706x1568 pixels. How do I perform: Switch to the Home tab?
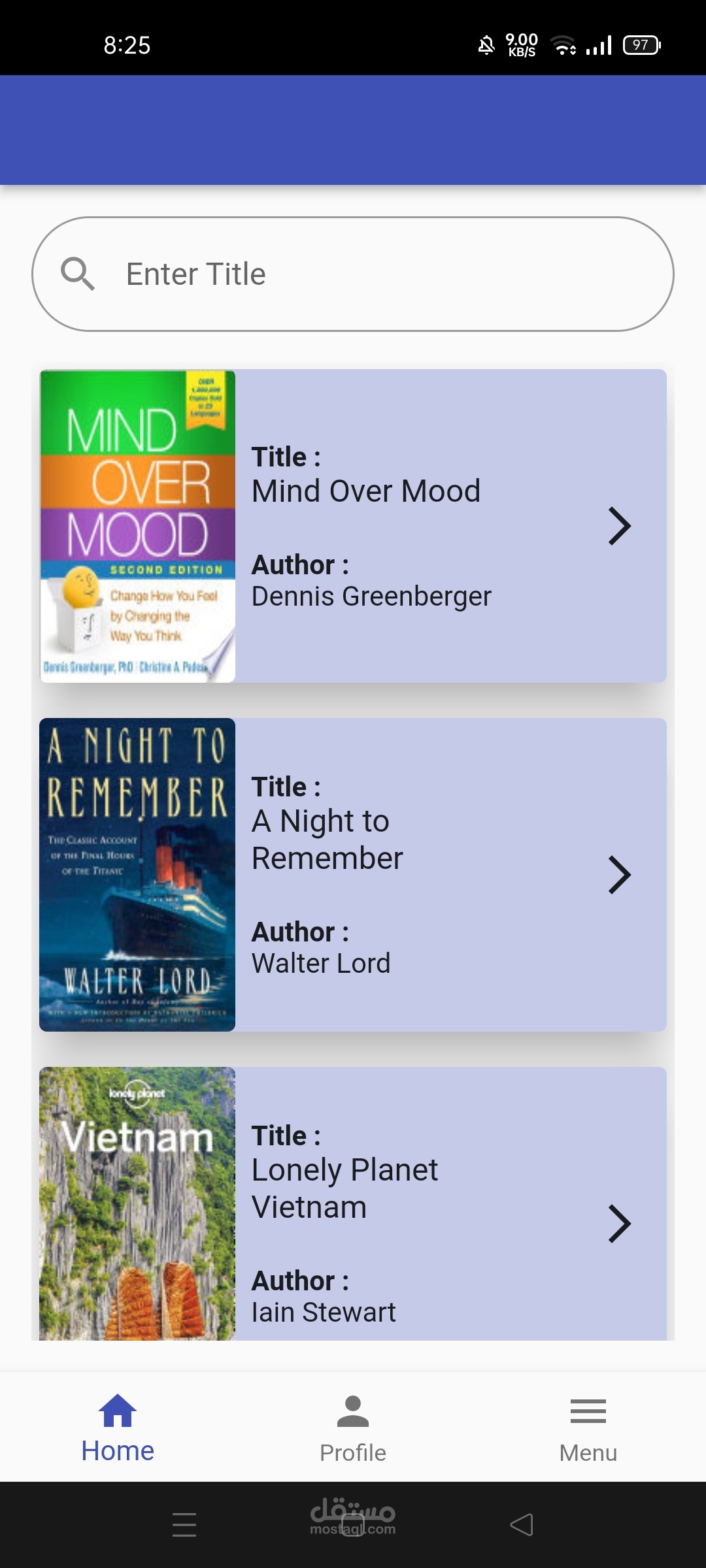tap(118, 1428)
